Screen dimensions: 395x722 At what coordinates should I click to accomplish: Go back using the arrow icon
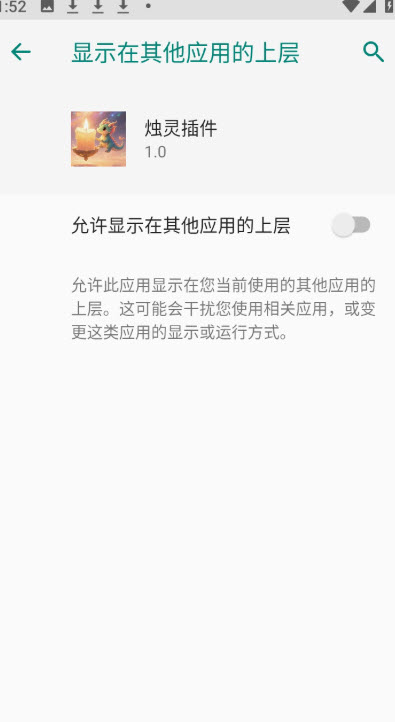coord(21,52)
